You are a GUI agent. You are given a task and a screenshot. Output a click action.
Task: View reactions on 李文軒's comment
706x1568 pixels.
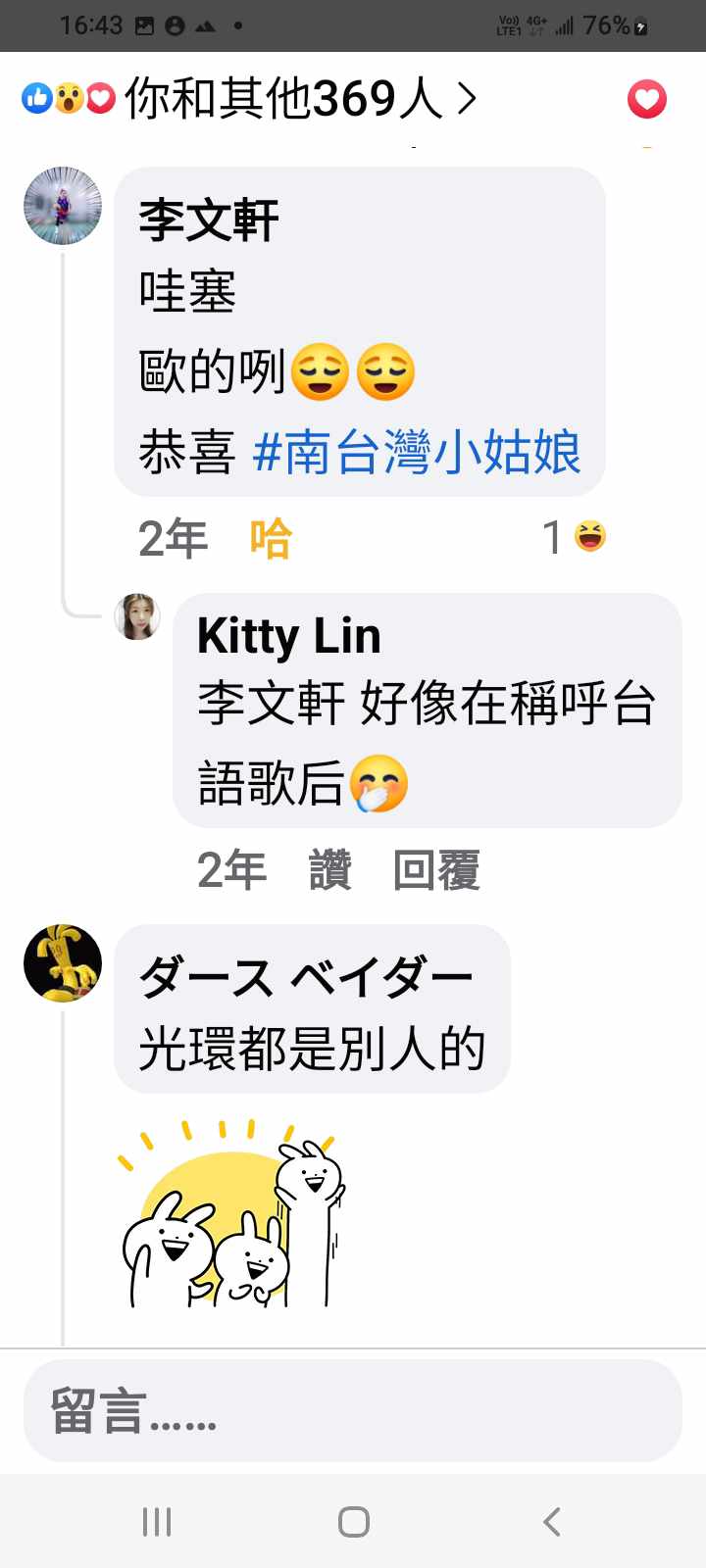576,537
